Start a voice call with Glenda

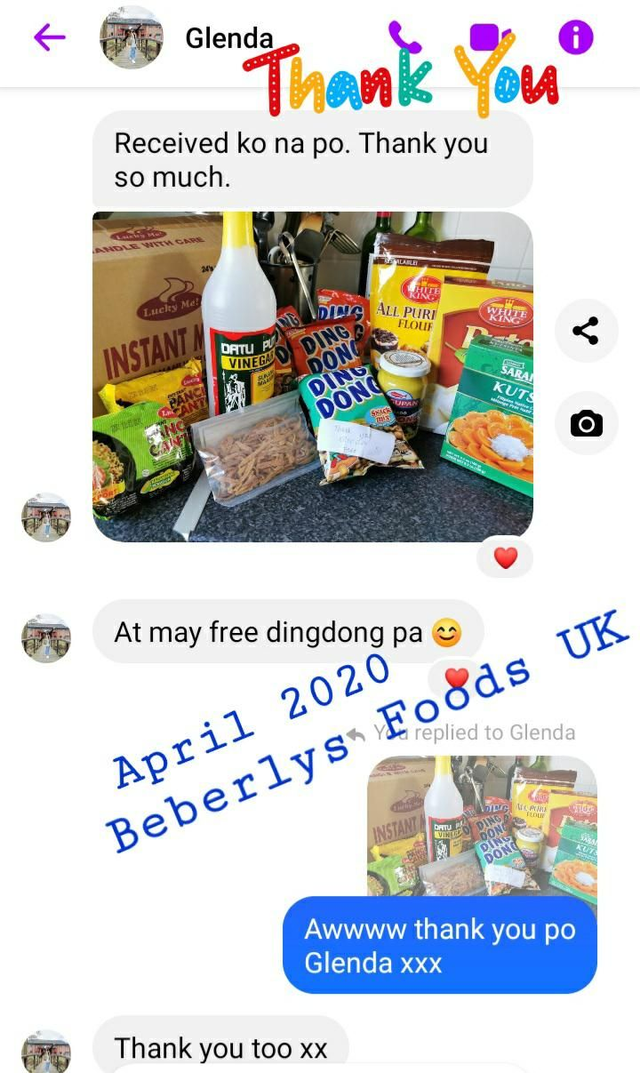[x=404, y=38]
